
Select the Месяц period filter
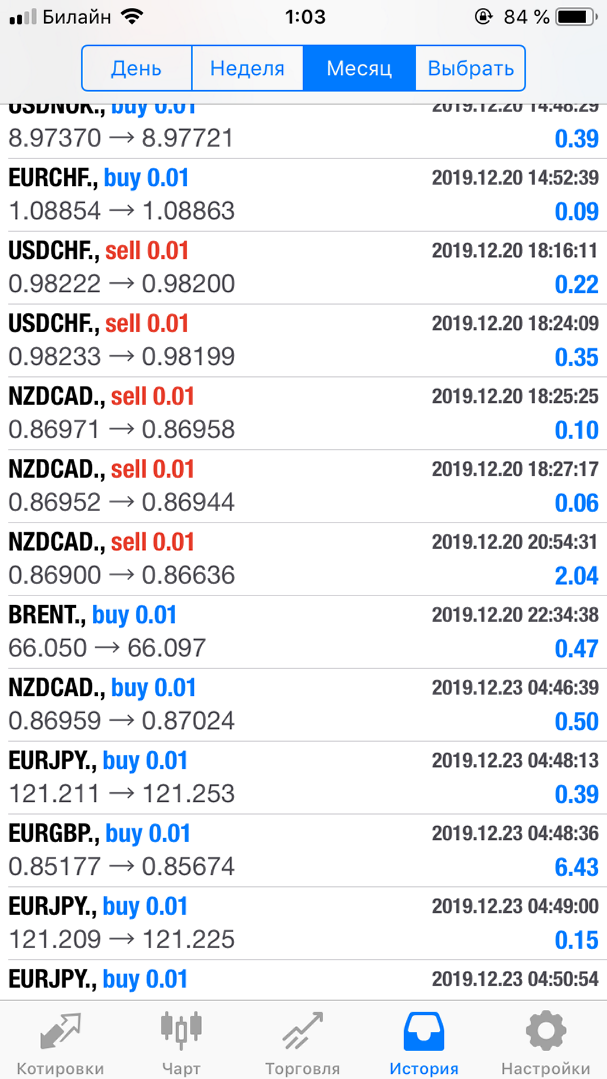(359, 68)
